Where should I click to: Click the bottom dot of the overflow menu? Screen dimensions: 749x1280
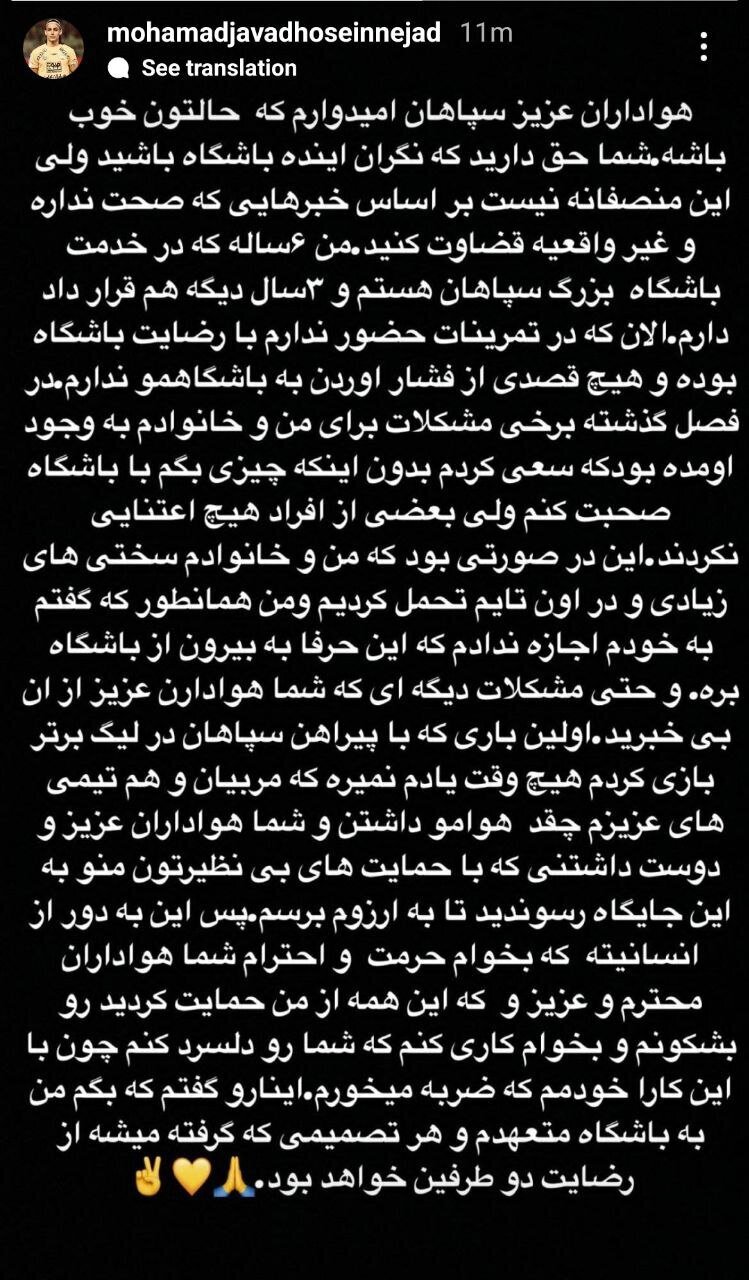(x=704, y=58)
